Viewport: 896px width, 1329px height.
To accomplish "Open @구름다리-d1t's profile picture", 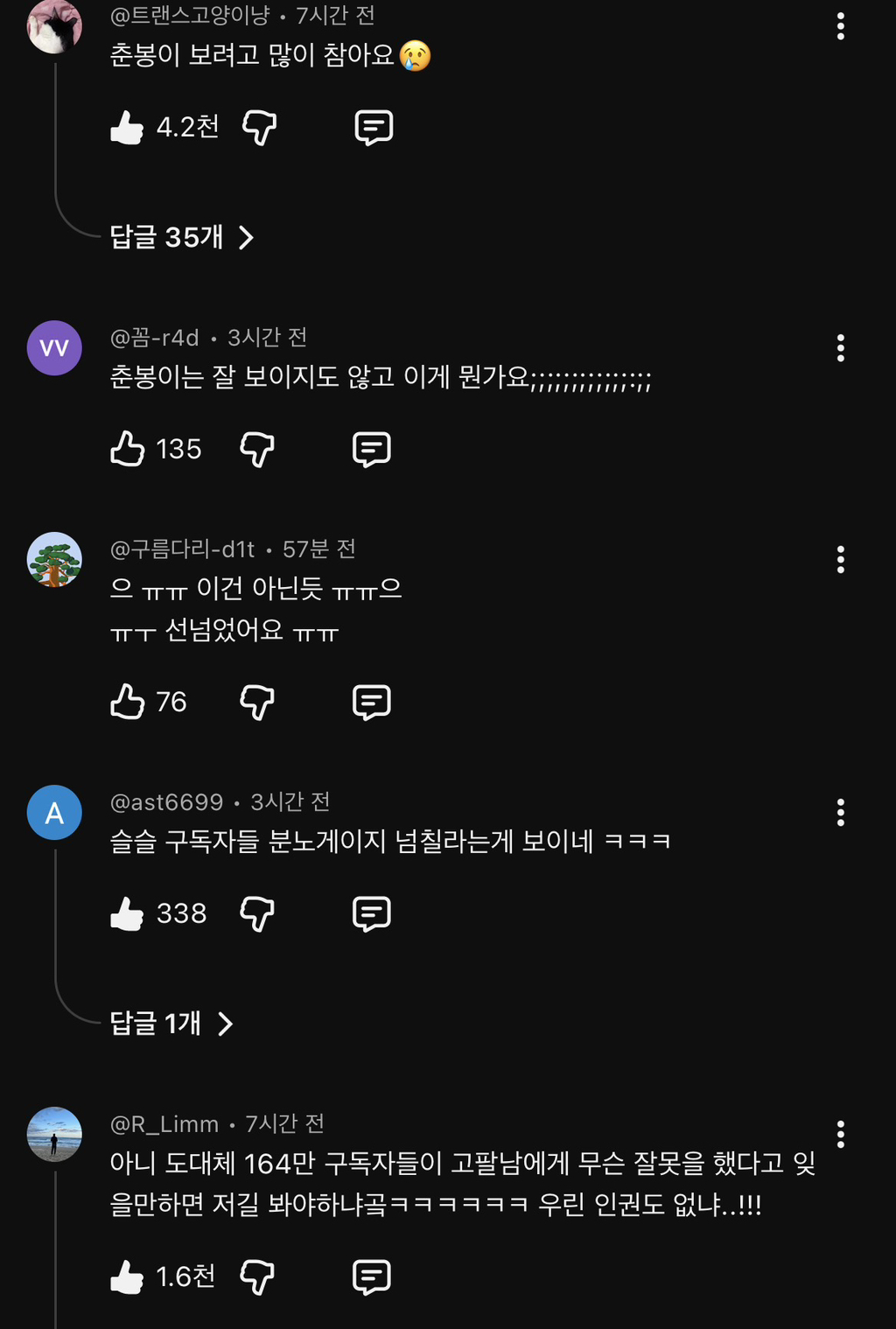I will tap(54, 559).
